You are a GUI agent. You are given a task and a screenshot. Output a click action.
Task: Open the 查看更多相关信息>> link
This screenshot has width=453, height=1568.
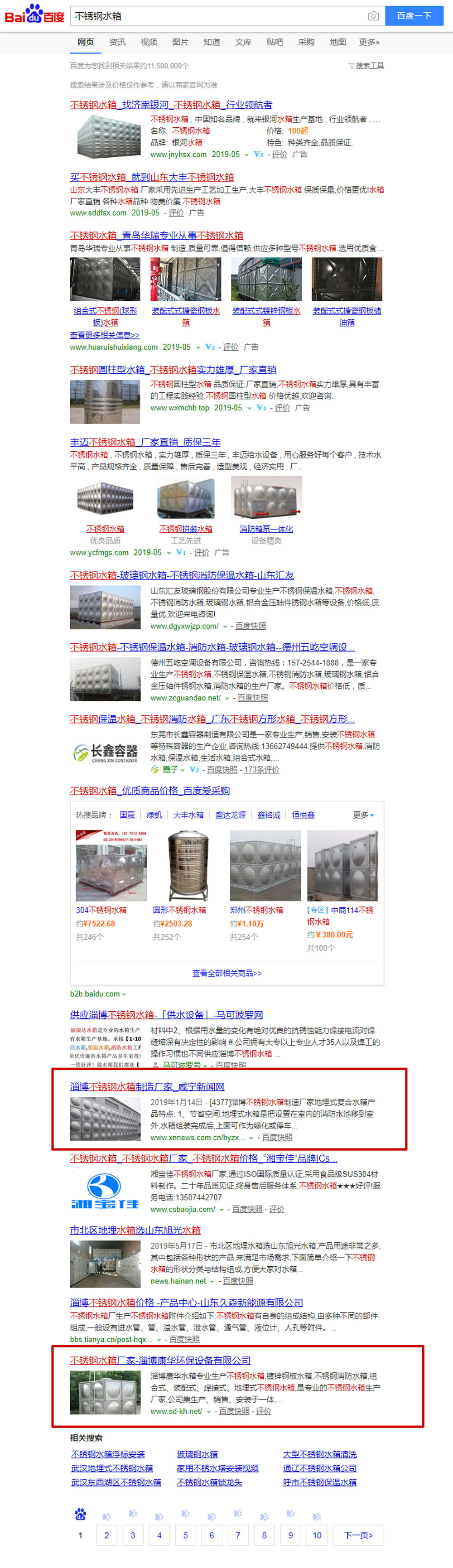coord(104,335)
